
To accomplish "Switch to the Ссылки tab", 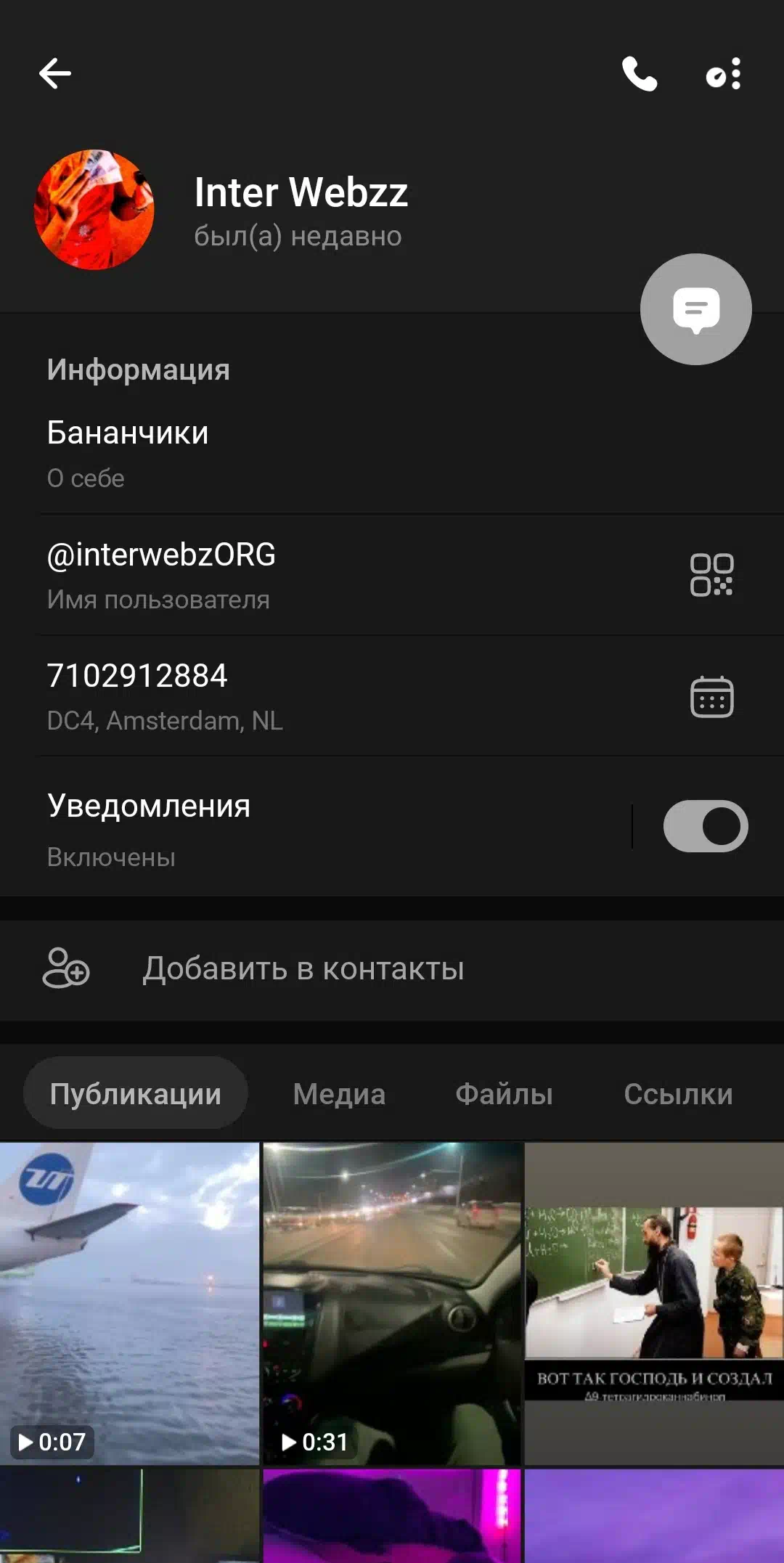I will [x=678, y=1093].
